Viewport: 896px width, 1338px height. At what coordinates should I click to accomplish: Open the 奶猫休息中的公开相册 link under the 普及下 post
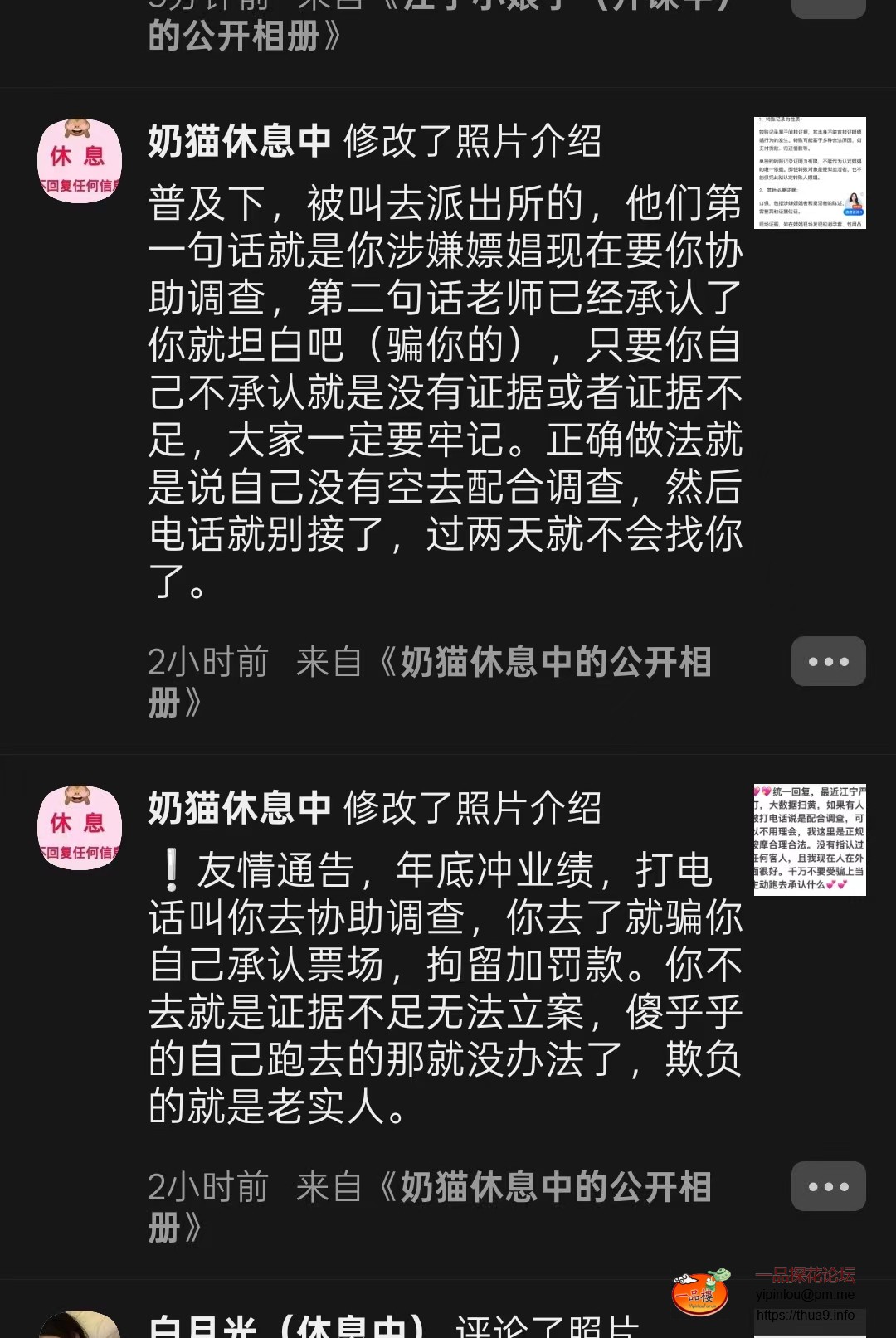pyautogui.click(x=554, y=663)
